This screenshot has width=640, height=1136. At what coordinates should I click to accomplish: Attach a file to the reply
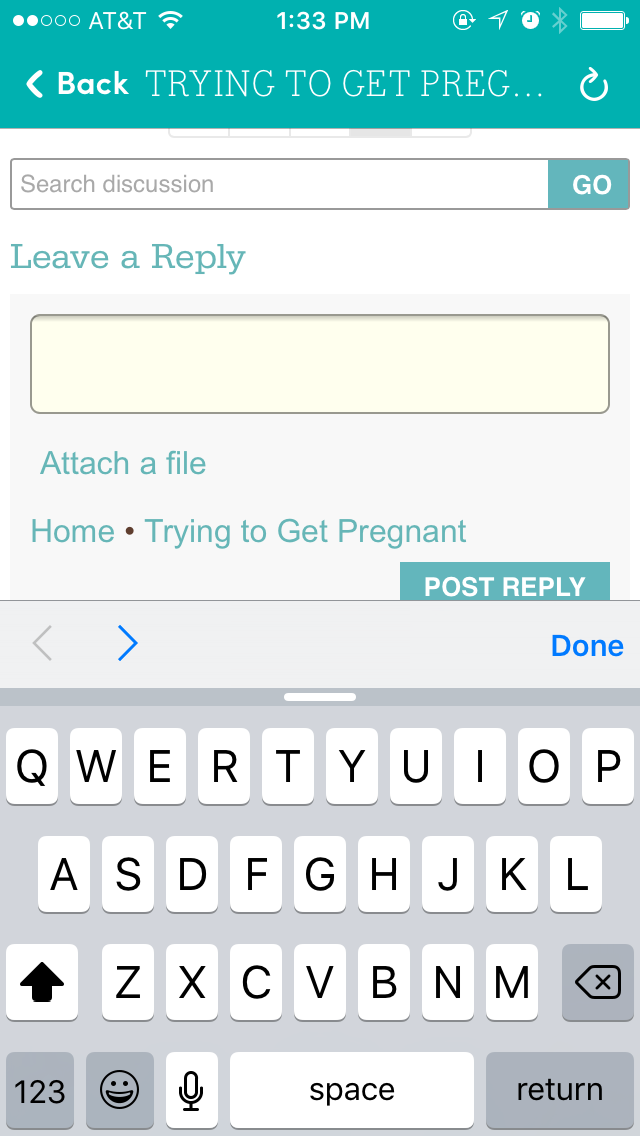(x=123, y=464)
